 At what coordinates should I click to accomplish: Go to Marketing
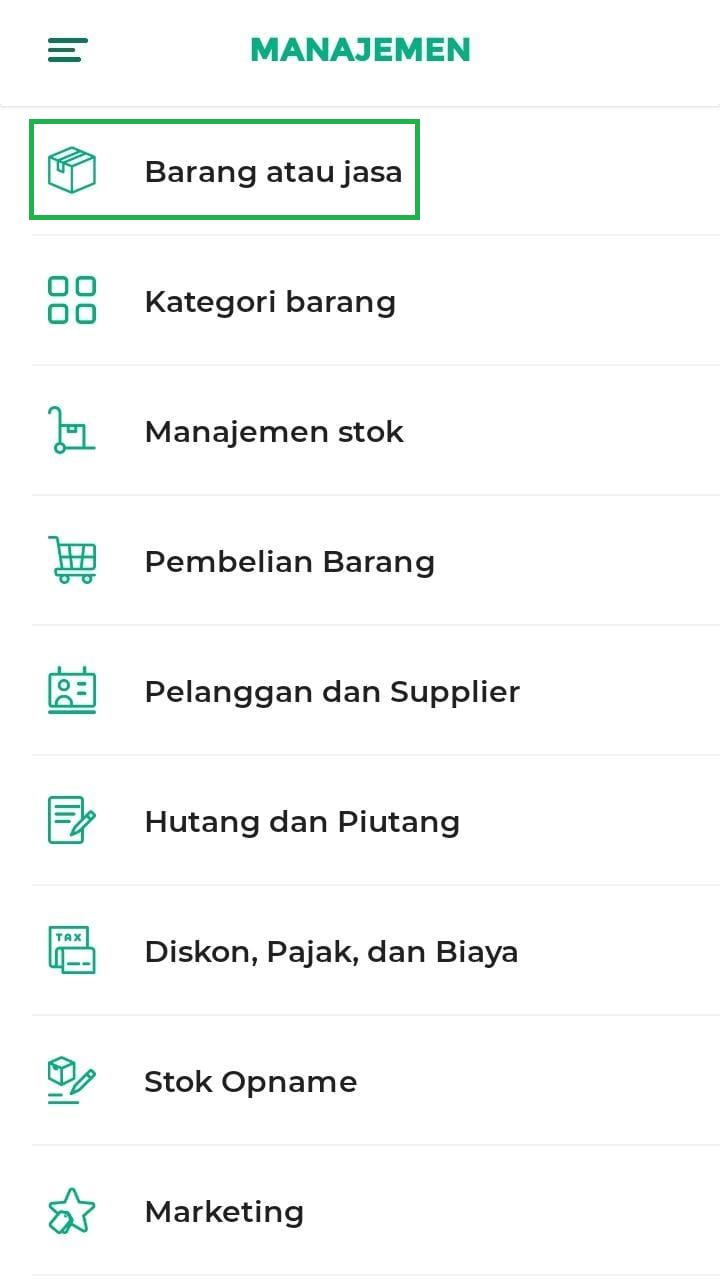376,1211
